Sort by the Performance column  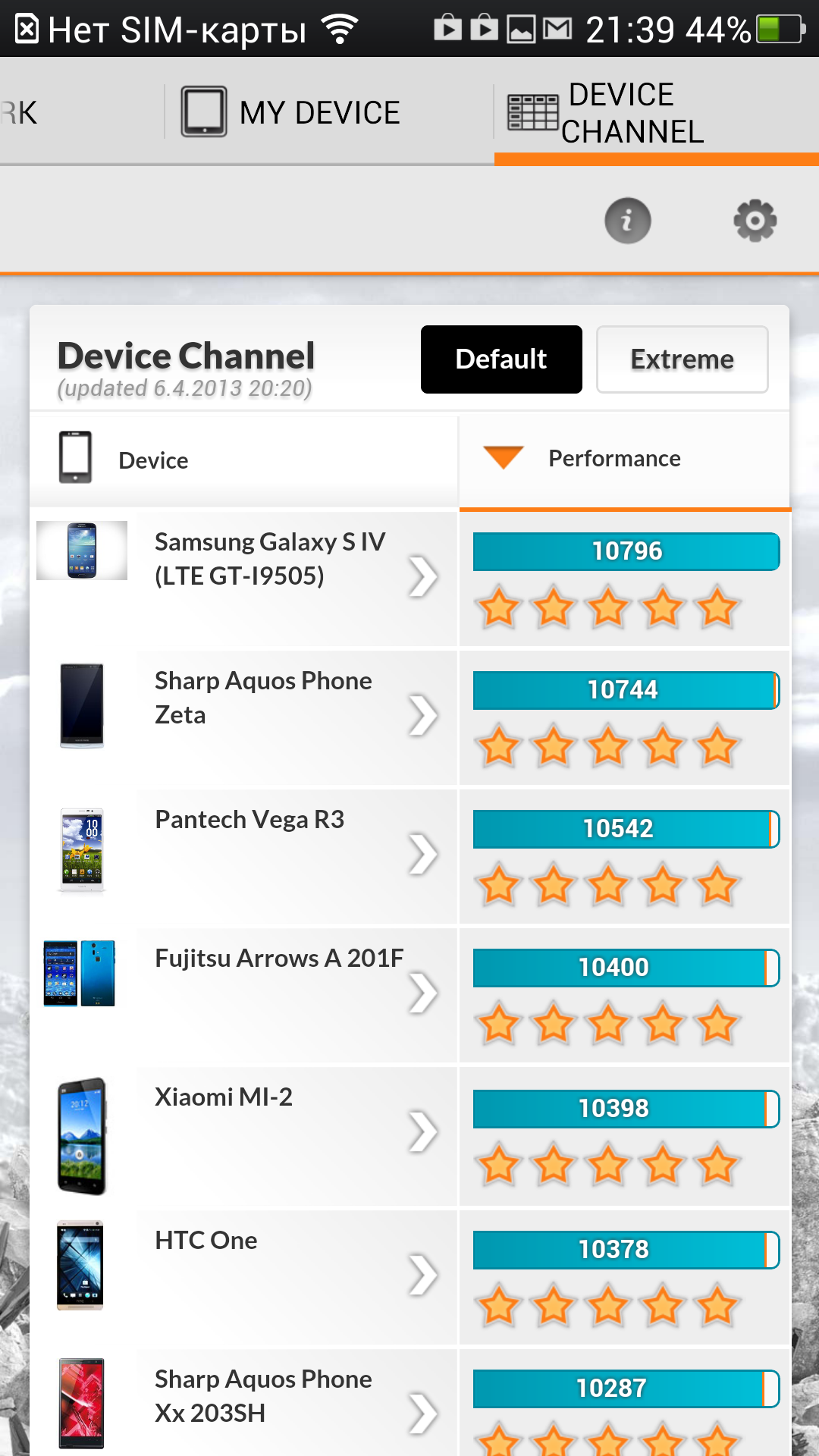[x=625, y=460]
